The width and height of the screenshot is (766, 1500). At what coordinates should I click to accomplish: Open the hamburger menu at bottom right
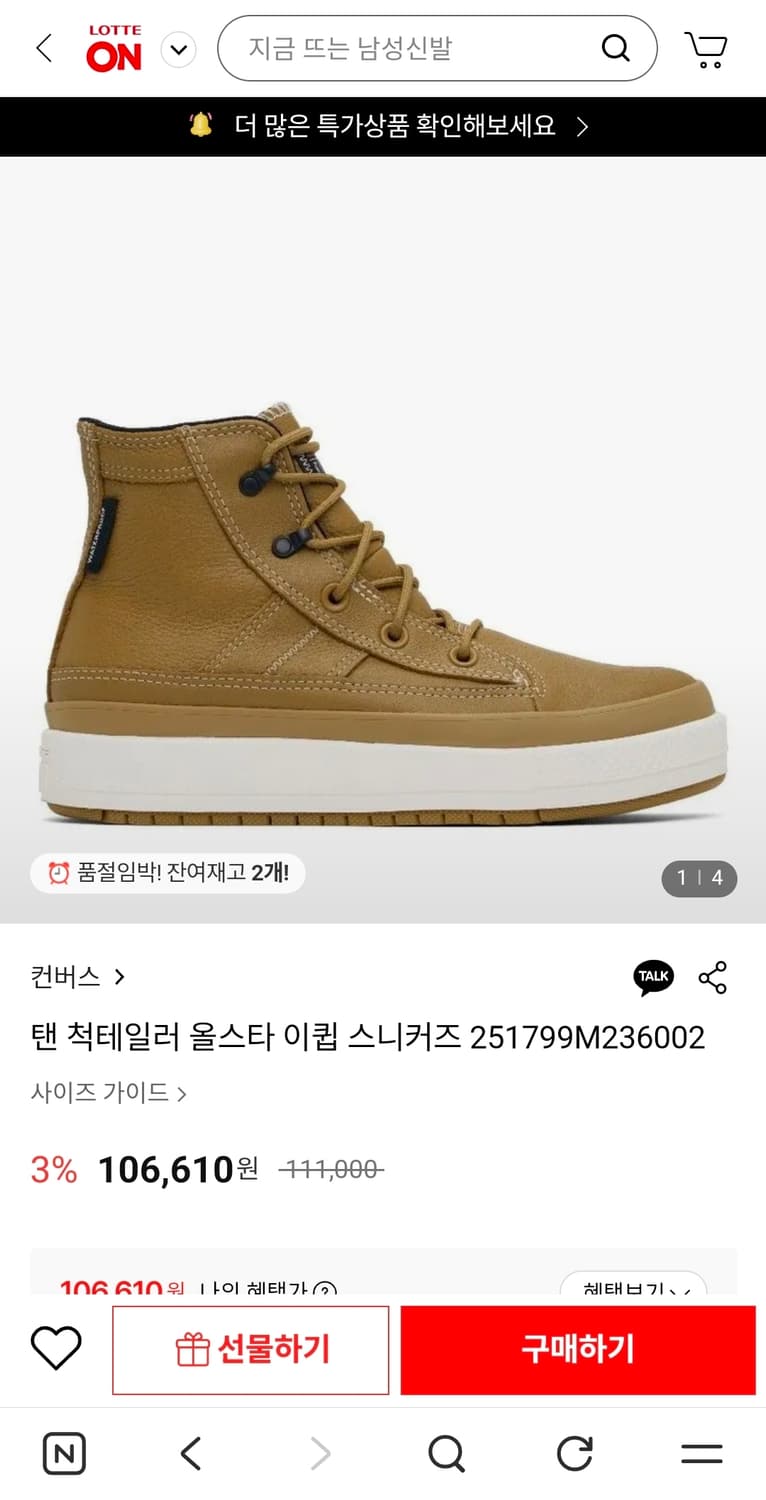pyautogui.click(x=702, y=1453)
